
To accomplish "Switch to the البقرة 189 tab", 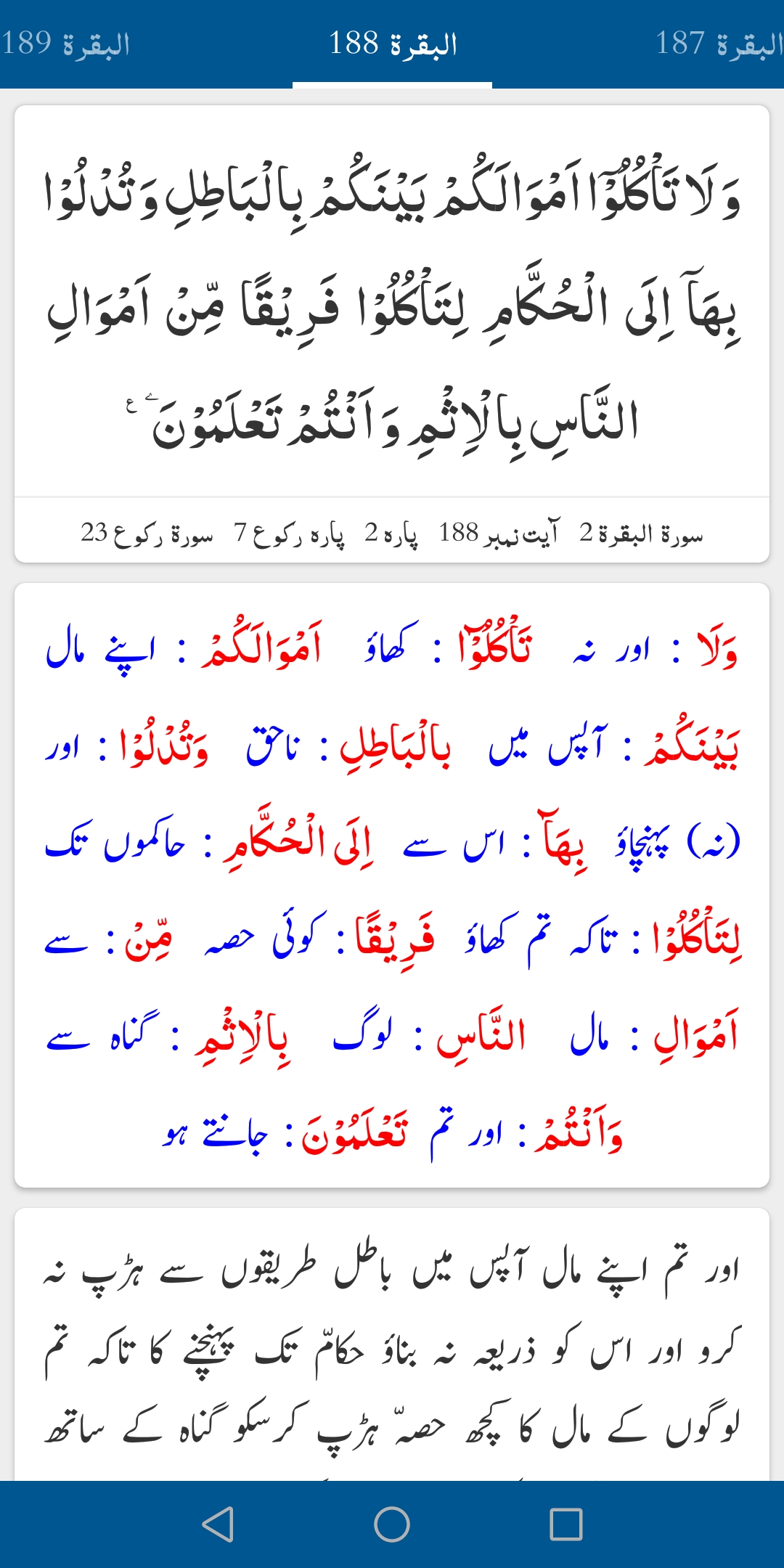I will (65, 44).
